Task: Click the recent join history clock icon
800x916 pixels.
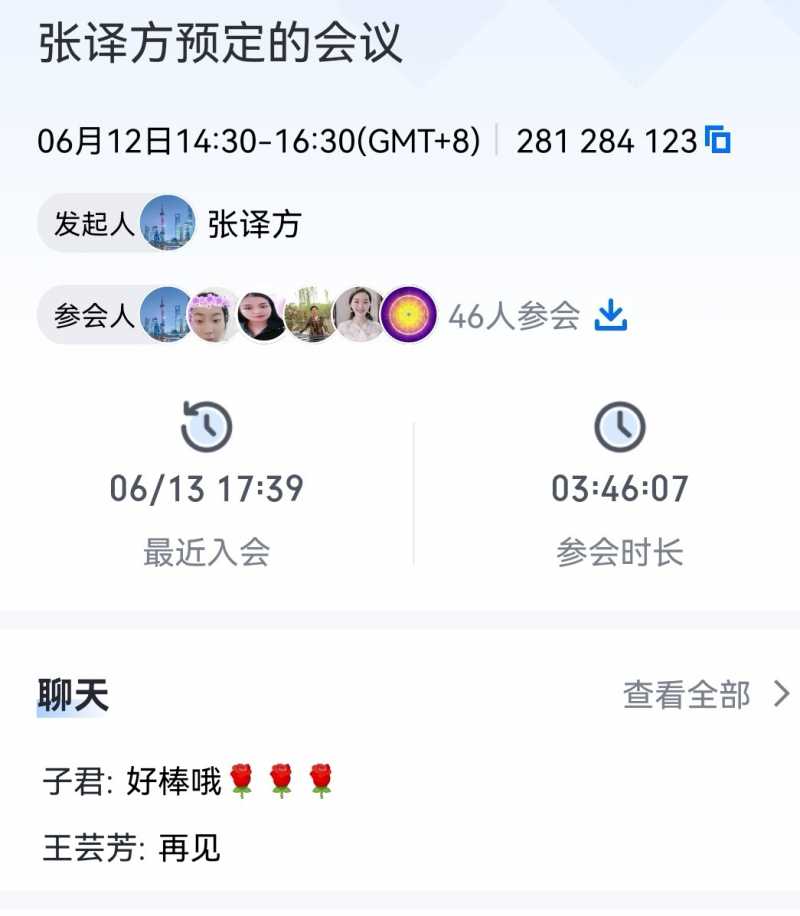Action: pyautogui.click(x=205, y=427)
